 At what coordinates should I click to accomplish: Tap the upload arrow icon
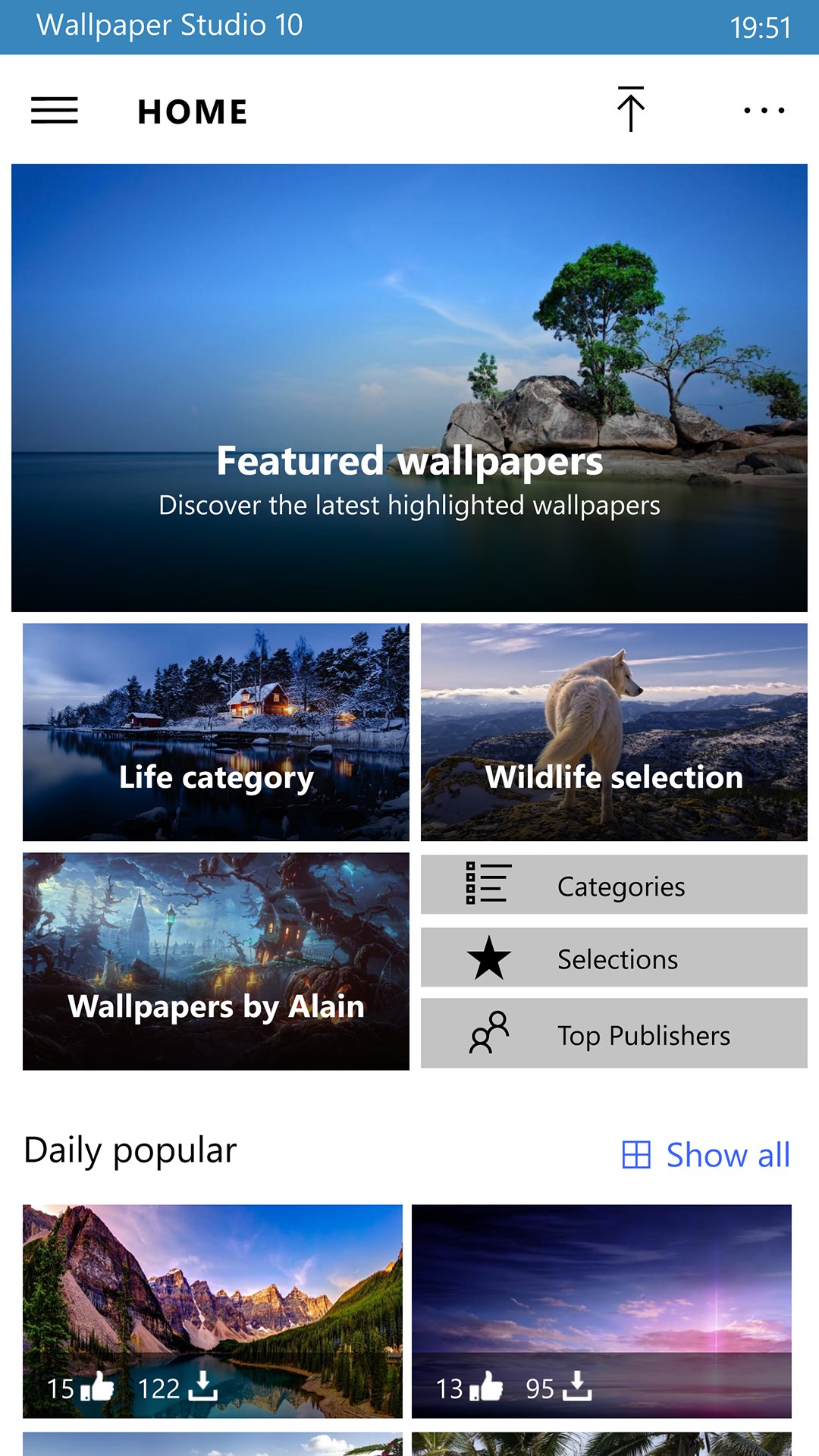(630, 110)
